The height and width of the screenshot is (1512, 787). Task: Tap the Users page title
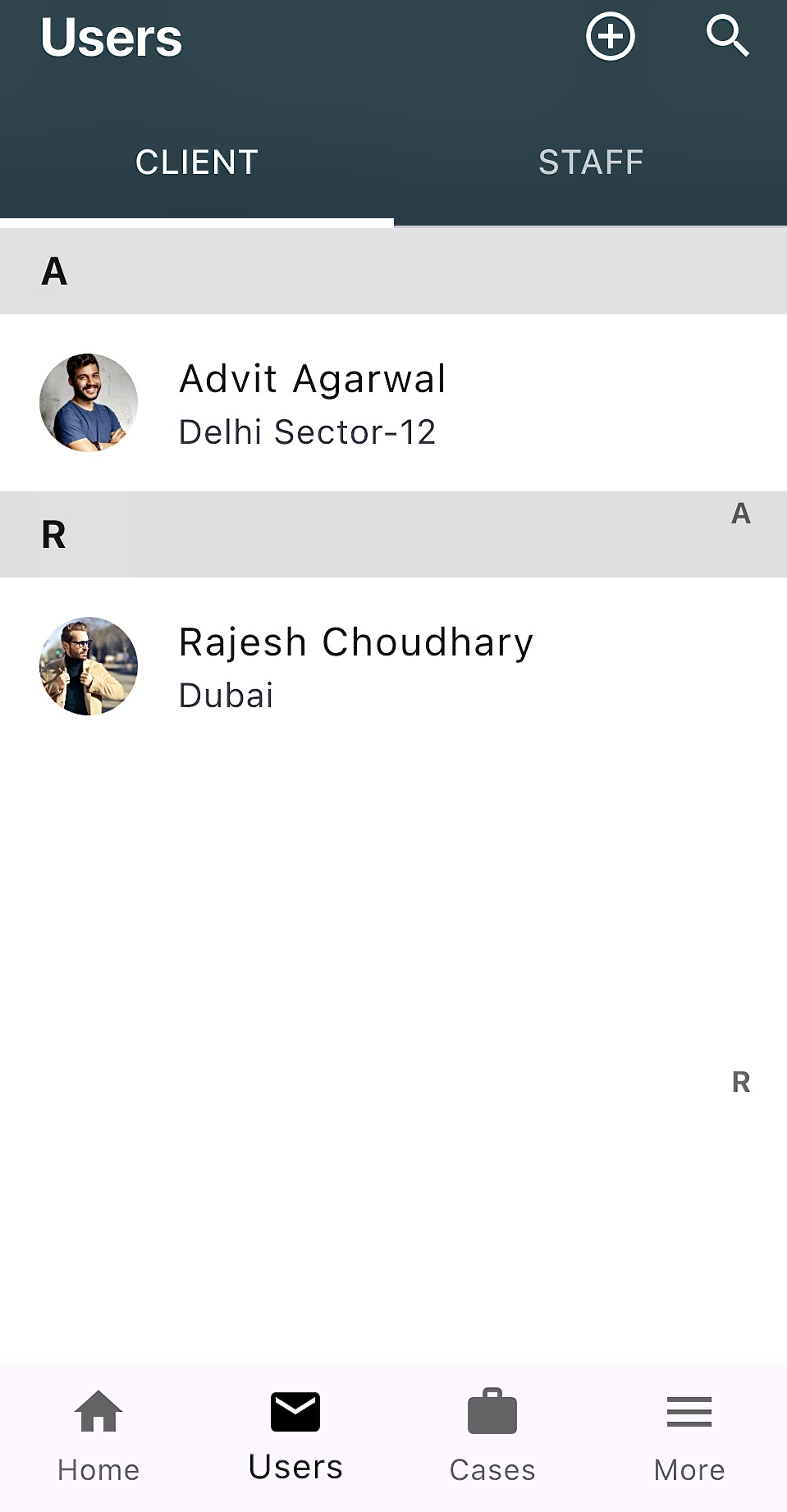pos(111,36)
